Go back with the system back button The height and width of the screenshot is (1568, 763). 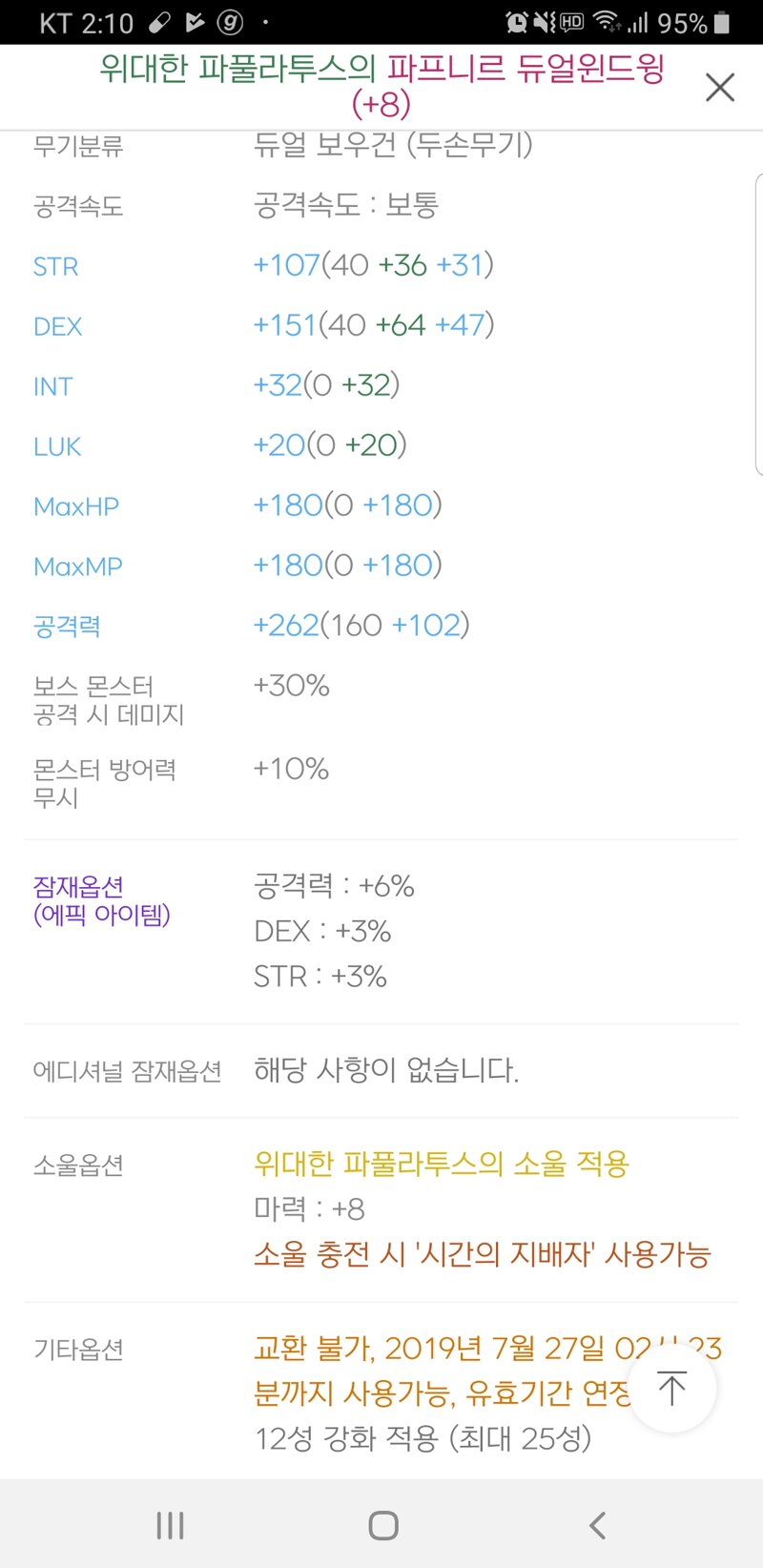click(x=597, y=1525)
